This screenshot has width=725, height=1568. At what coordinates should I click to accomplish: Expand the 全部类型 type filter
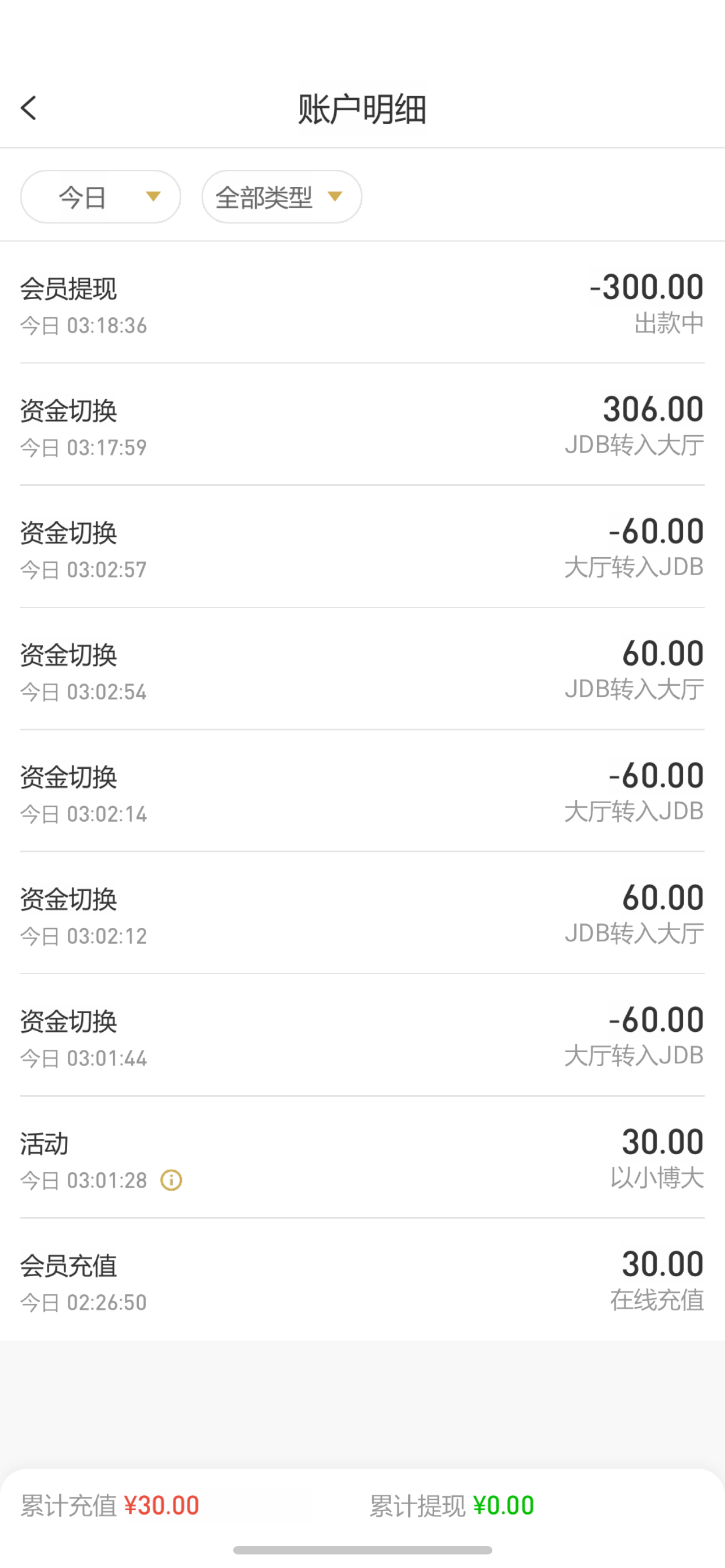[x=281, y=196]
